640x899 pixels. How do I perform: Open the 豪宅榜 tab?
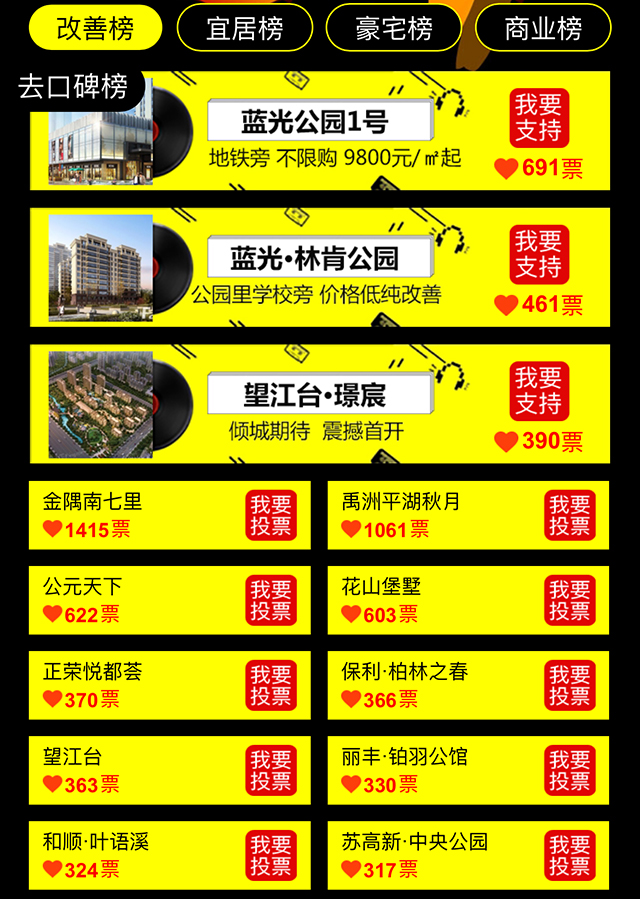pos(394,28)
